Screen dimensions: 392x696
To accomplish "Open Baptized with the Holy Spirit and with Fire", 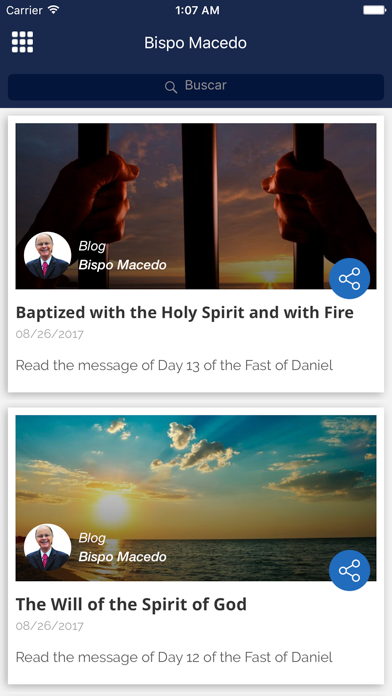I will [185, 312].
